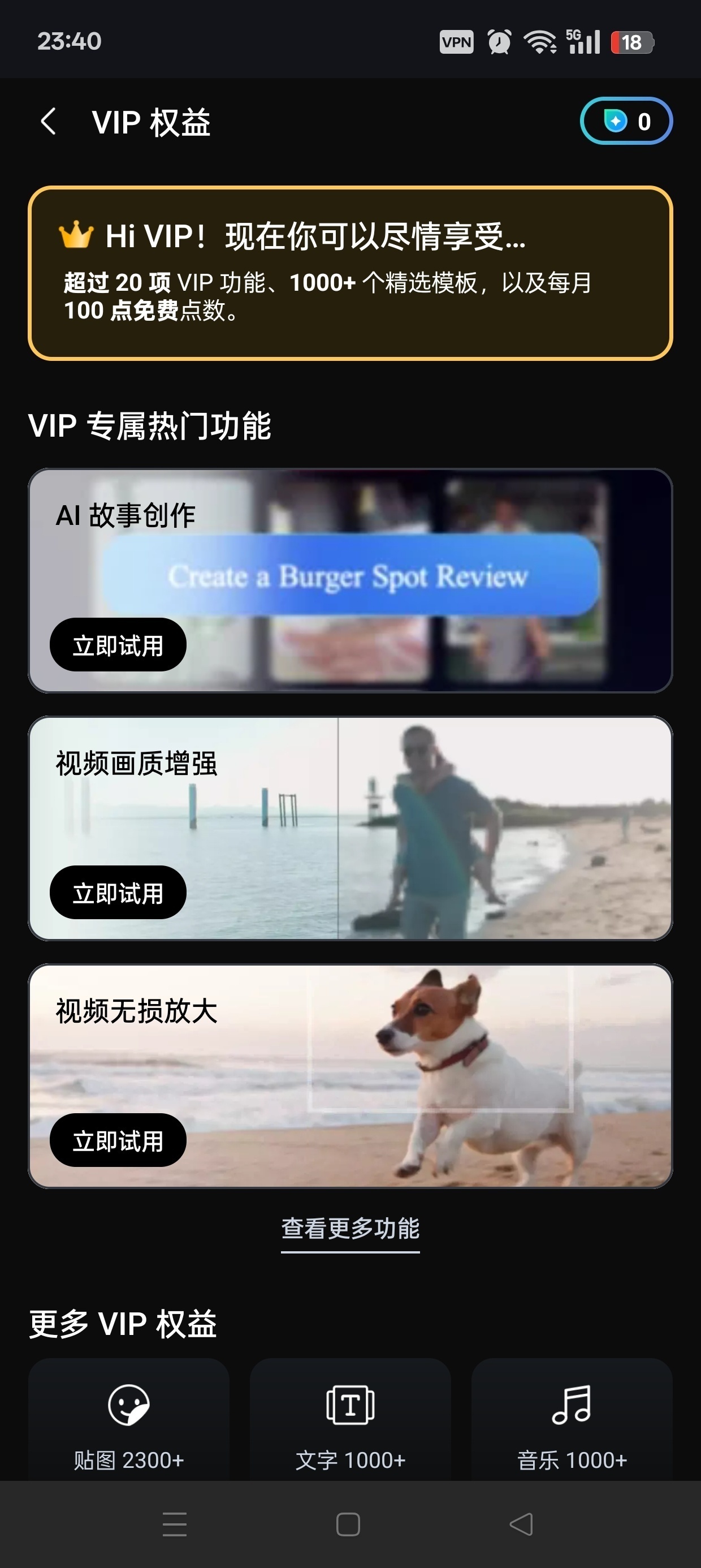Open recent apps from the navigation bar
The width and height of the screenshot is (701, 1568).
click(x=175, y=1524)
